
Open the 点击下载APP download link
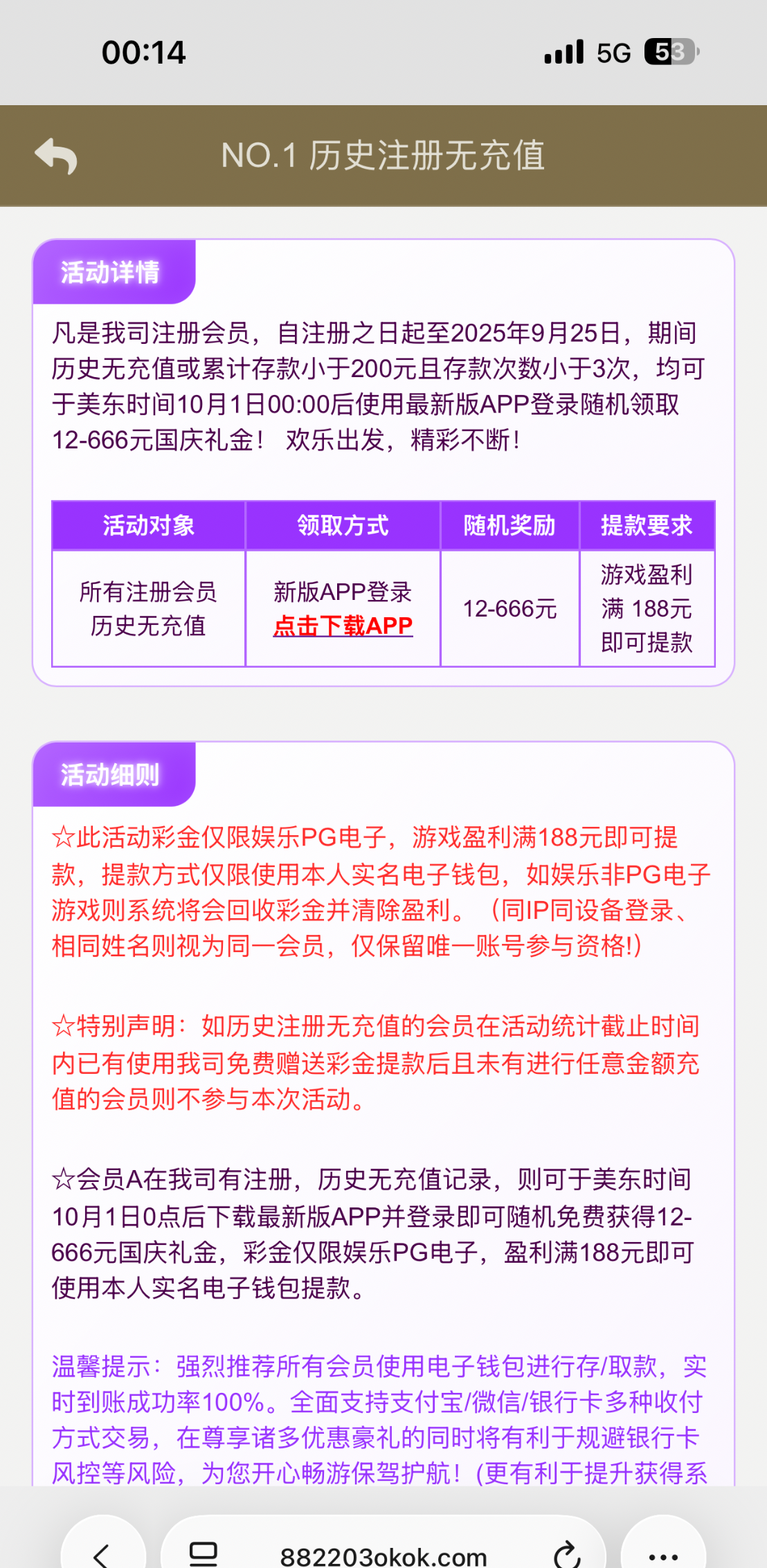(342, 626)
